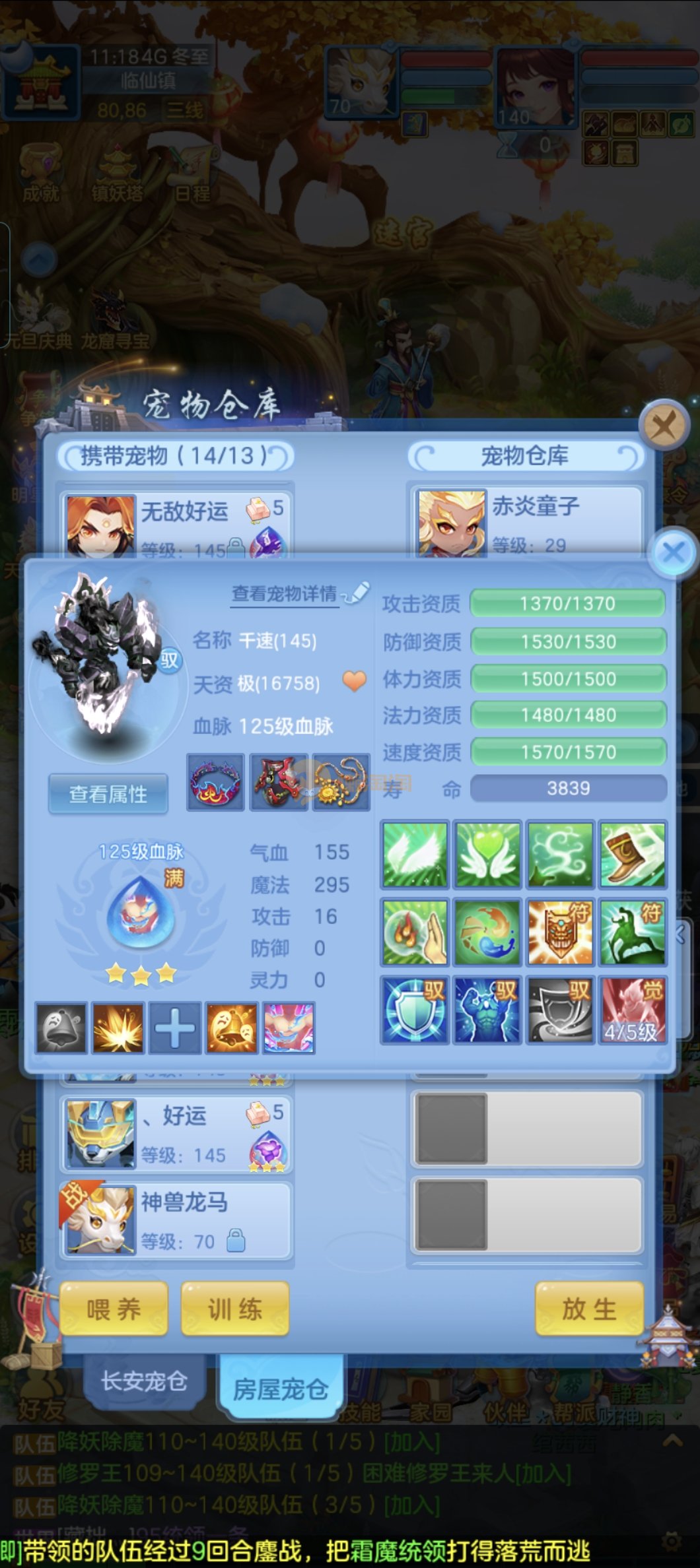
Task: Tap the 喂养 feed button
Action: click(x=114, y=1308)
